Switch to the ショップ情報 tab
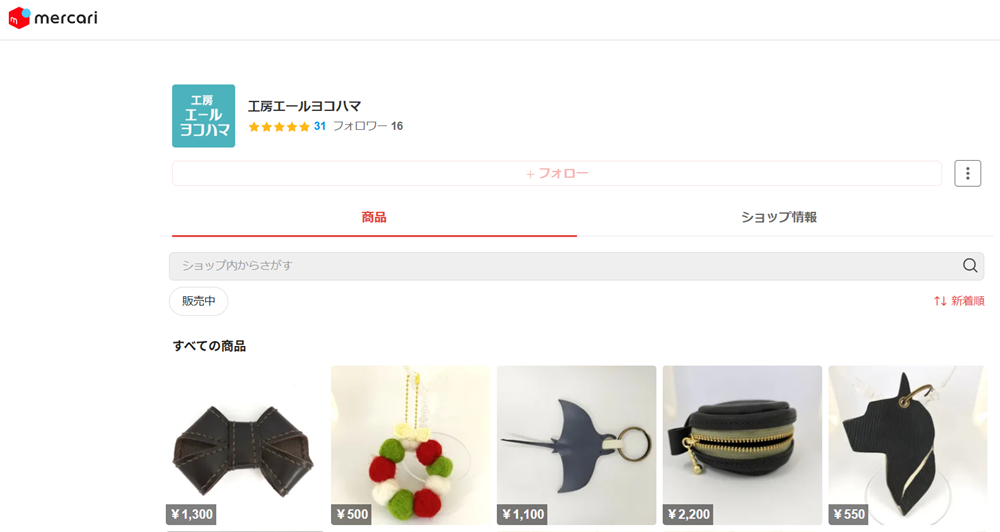This screenshot has width=1000, height=532. tap(778, 217)
